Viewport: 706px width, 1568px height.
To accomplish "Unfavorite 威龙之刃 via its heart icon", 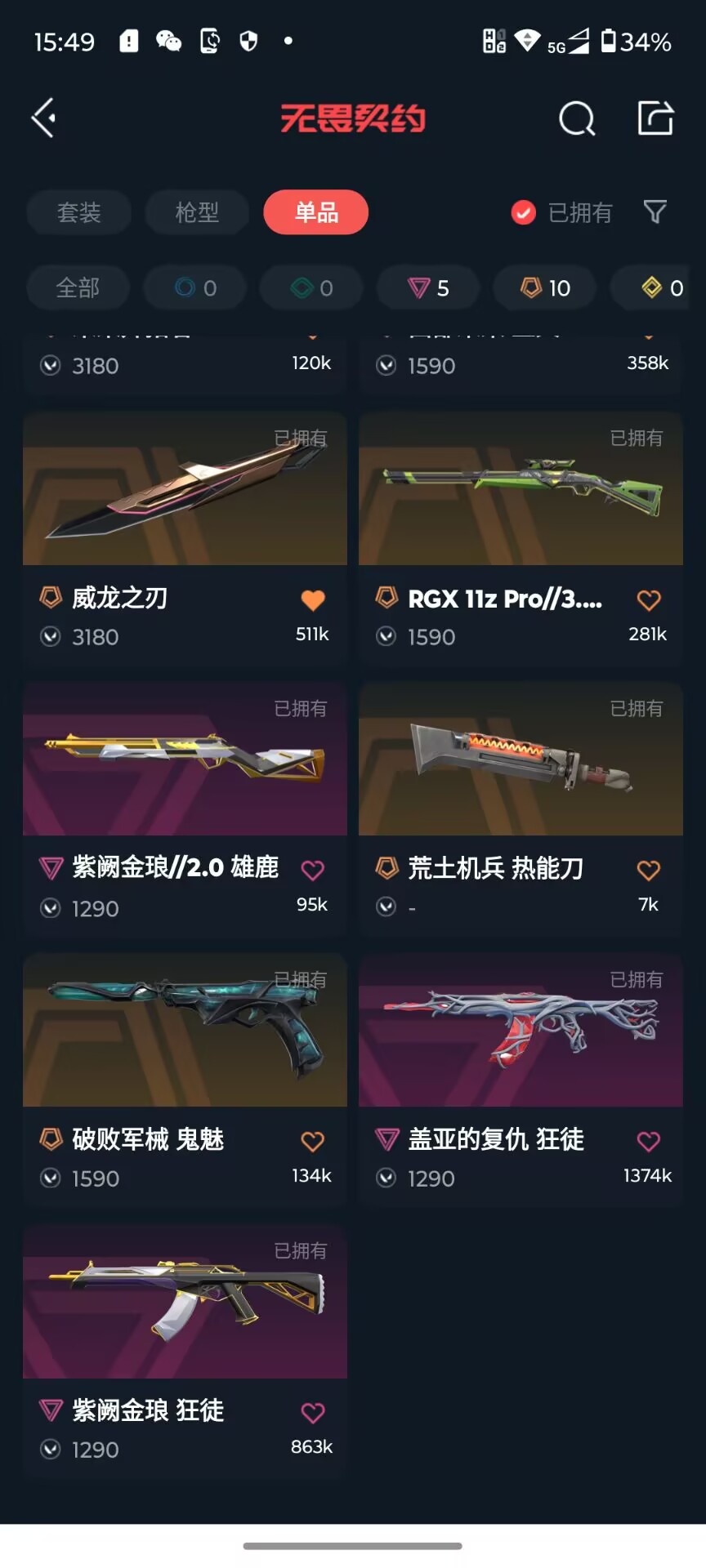I will point(313,600).
